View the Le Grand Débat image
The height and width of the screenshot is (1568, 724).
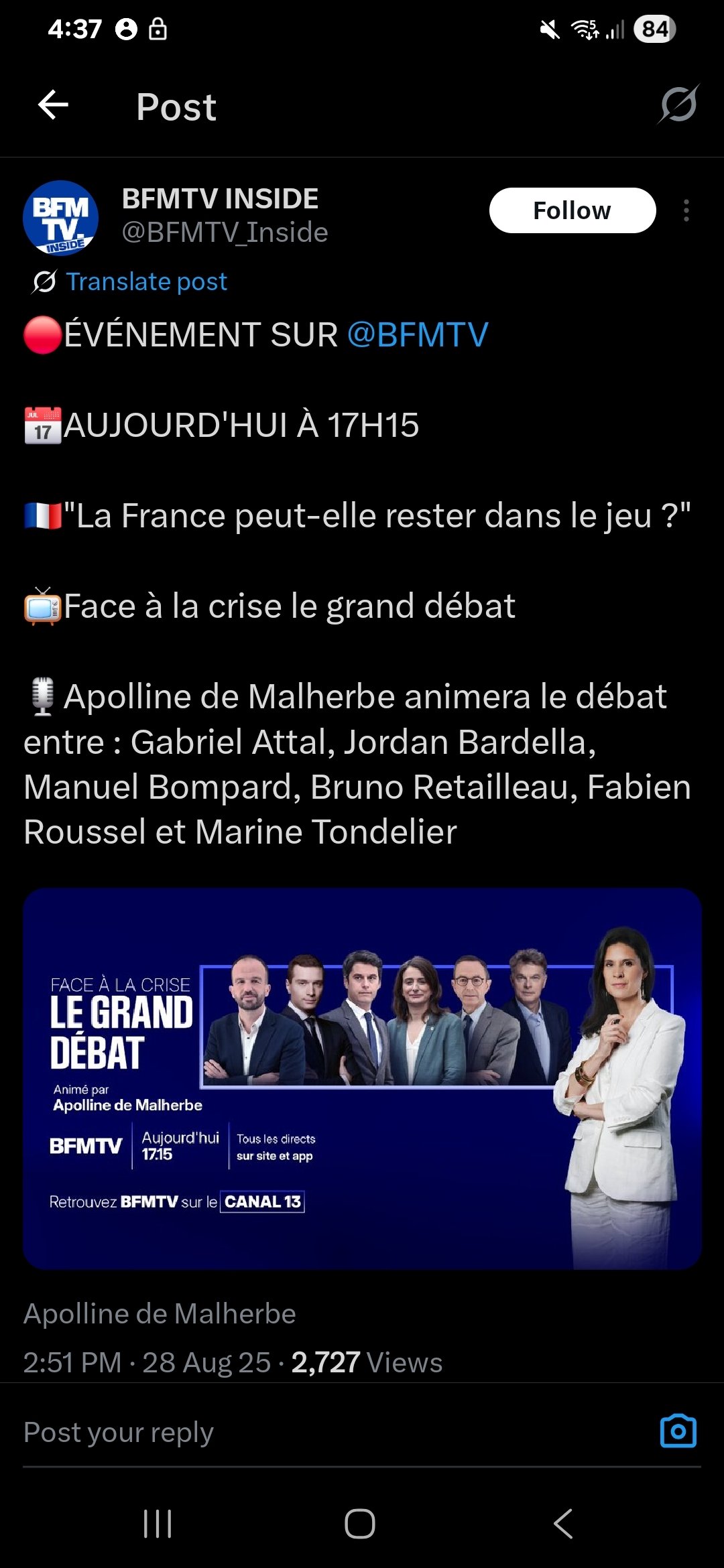(362, 1079)
